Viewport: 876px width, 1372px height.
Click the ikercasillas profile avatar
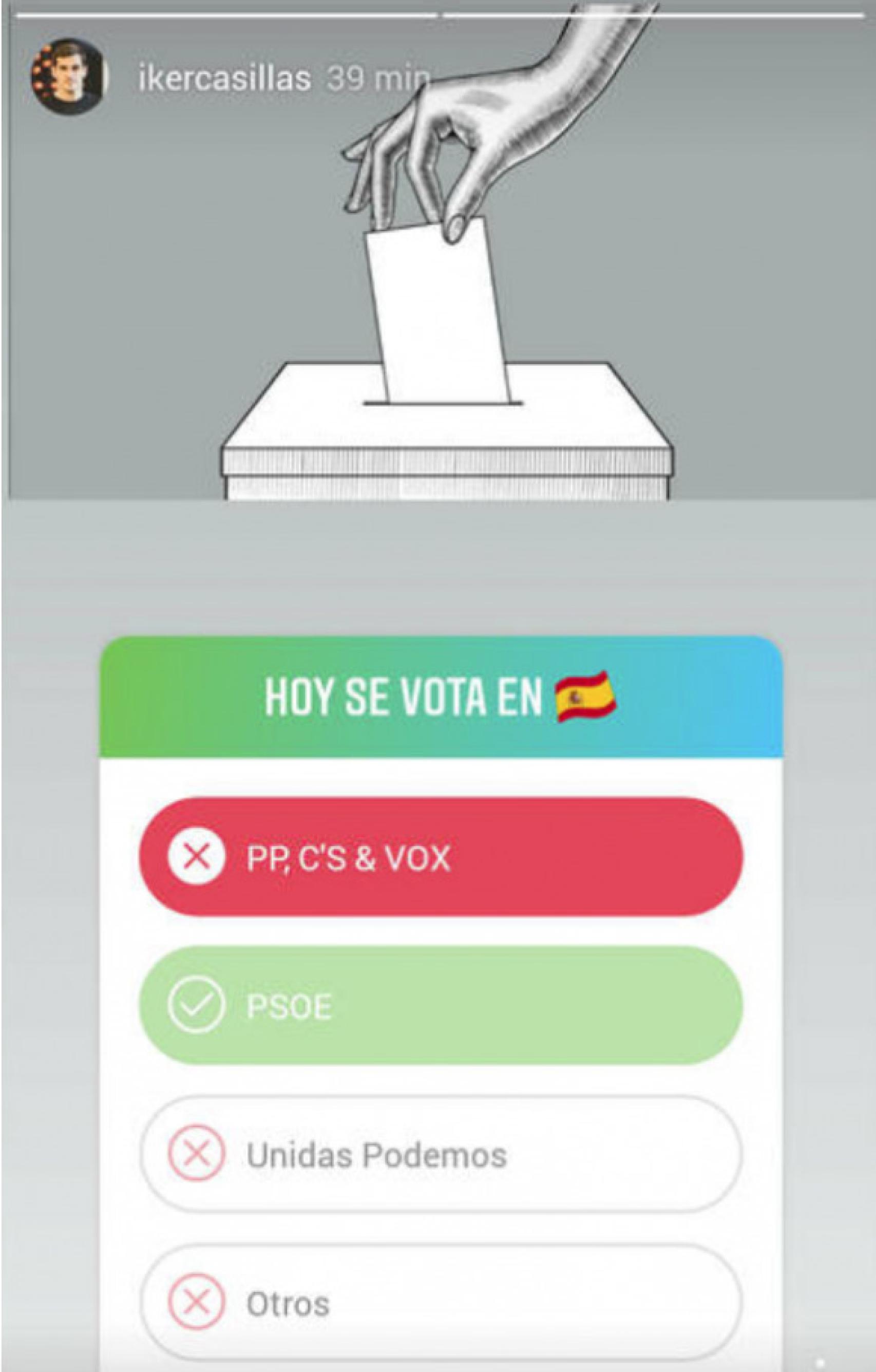pos(68,78)
